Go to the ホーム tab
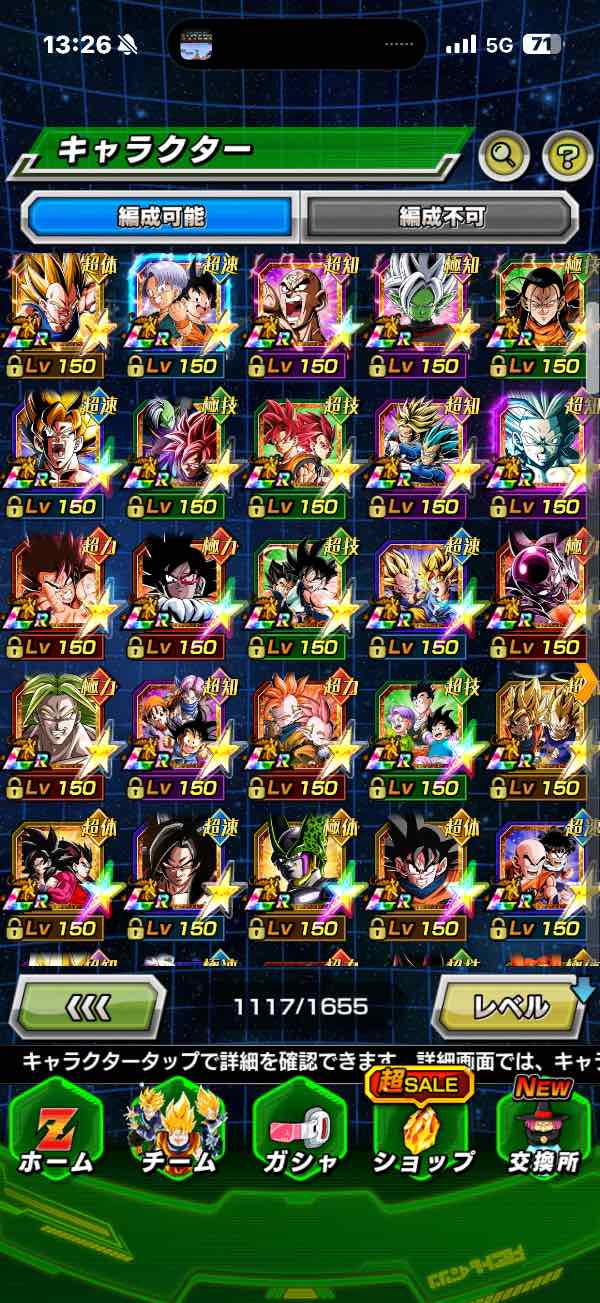 pos(55,1130)
